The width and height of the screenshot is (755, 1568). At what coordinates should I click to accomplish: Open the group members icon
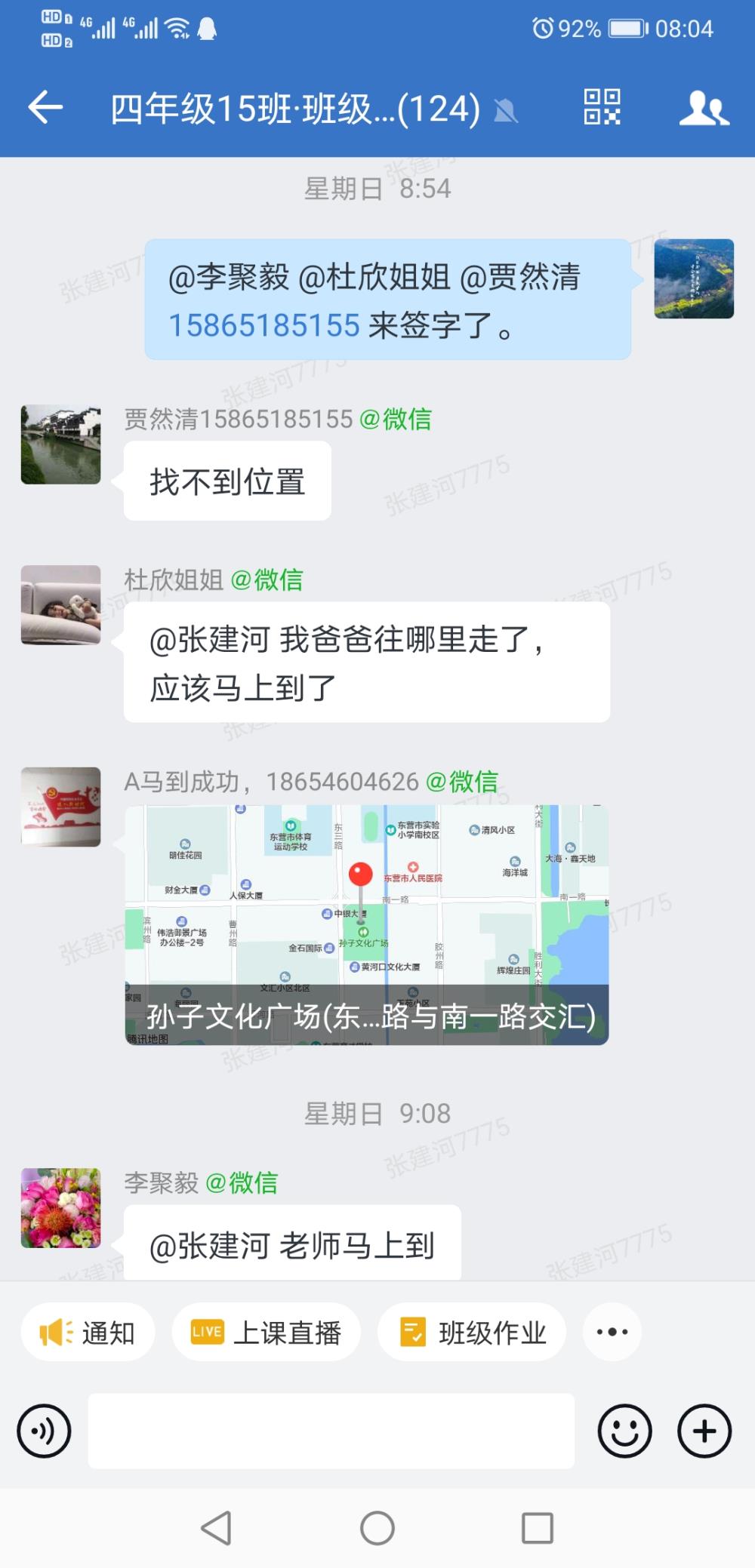pos(704,108)
